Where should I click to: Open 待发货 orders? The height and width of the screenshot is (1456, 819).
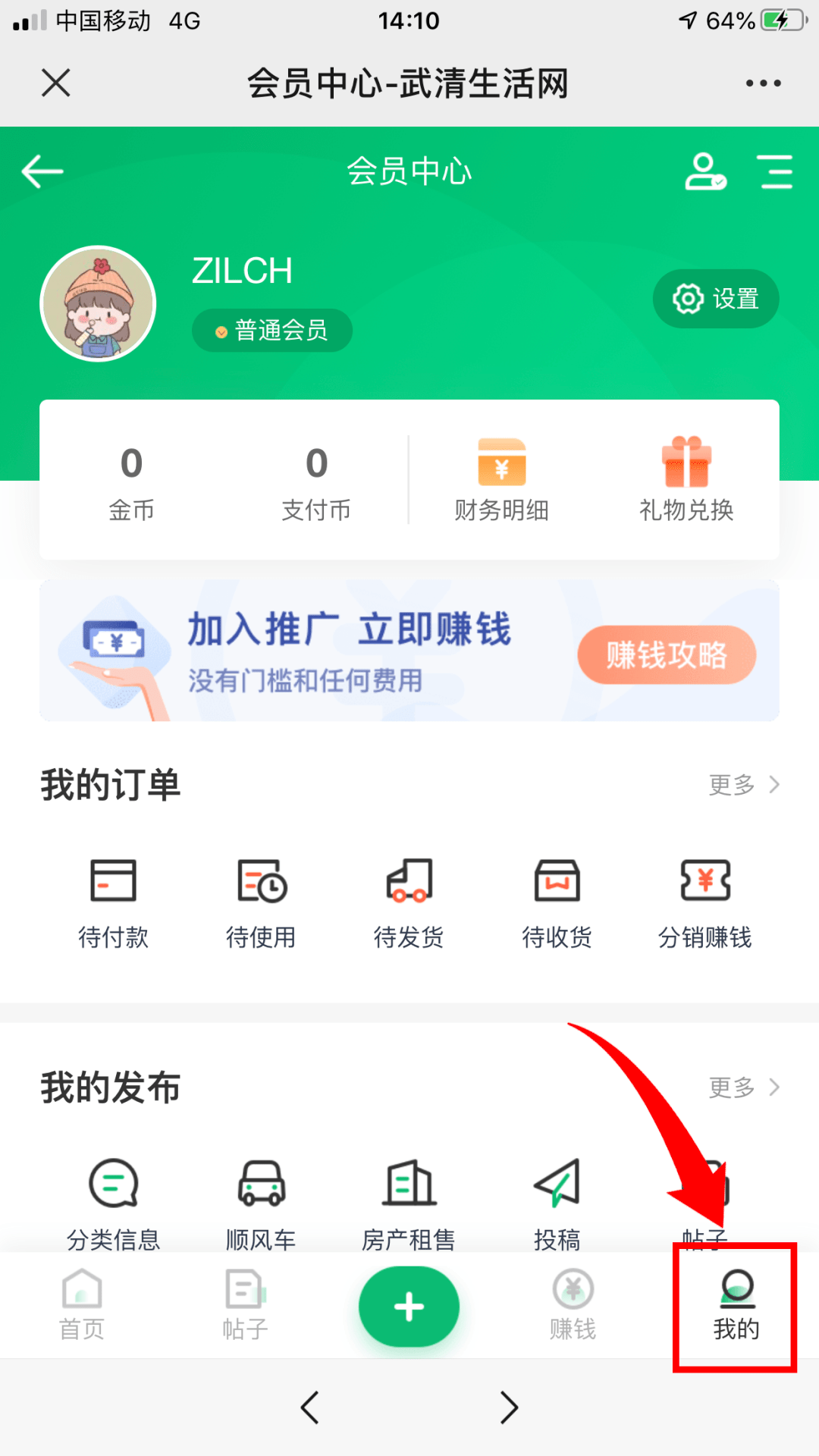[409, 904]
